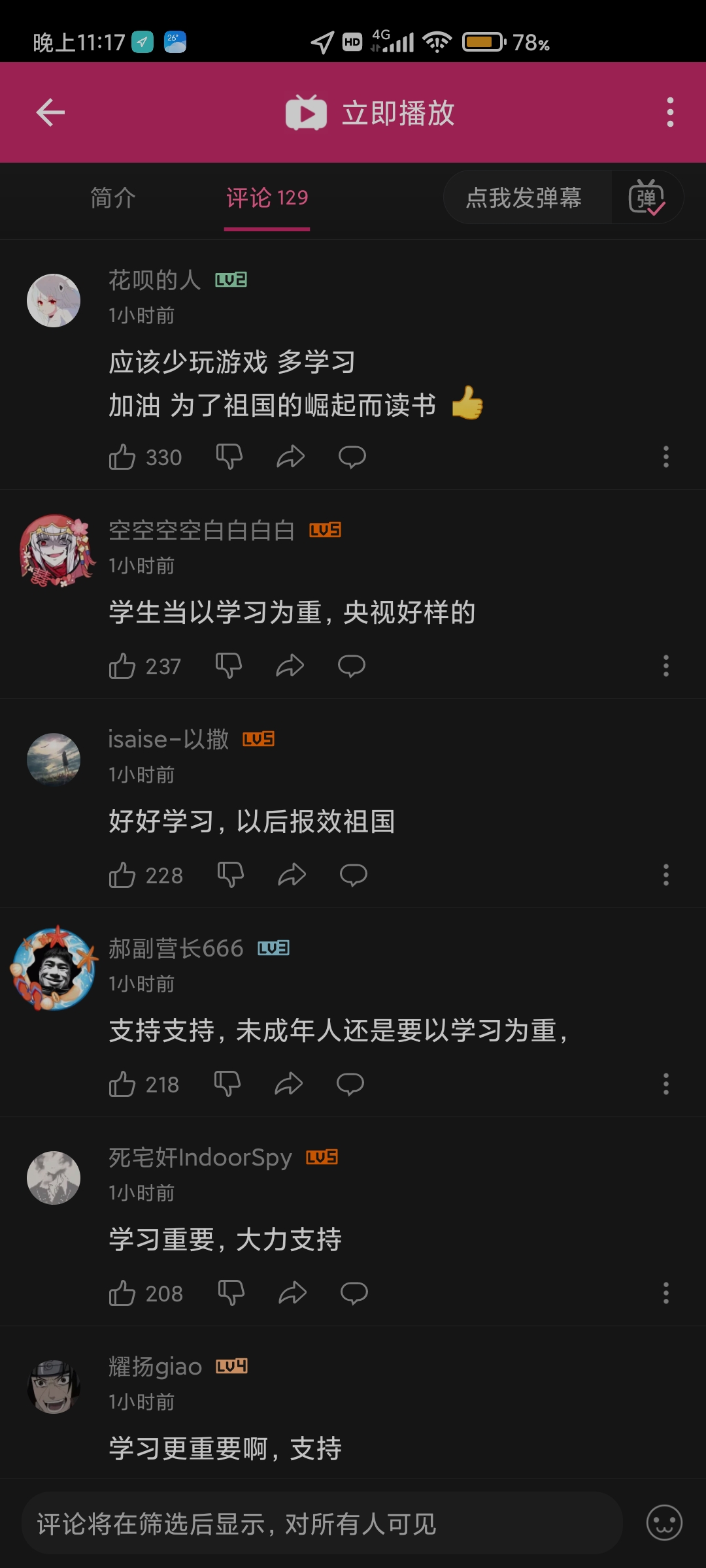This screenshot has width=706, height=1568.
Task: Reply to the comment by 花呗的人
Action: (352, 457)
